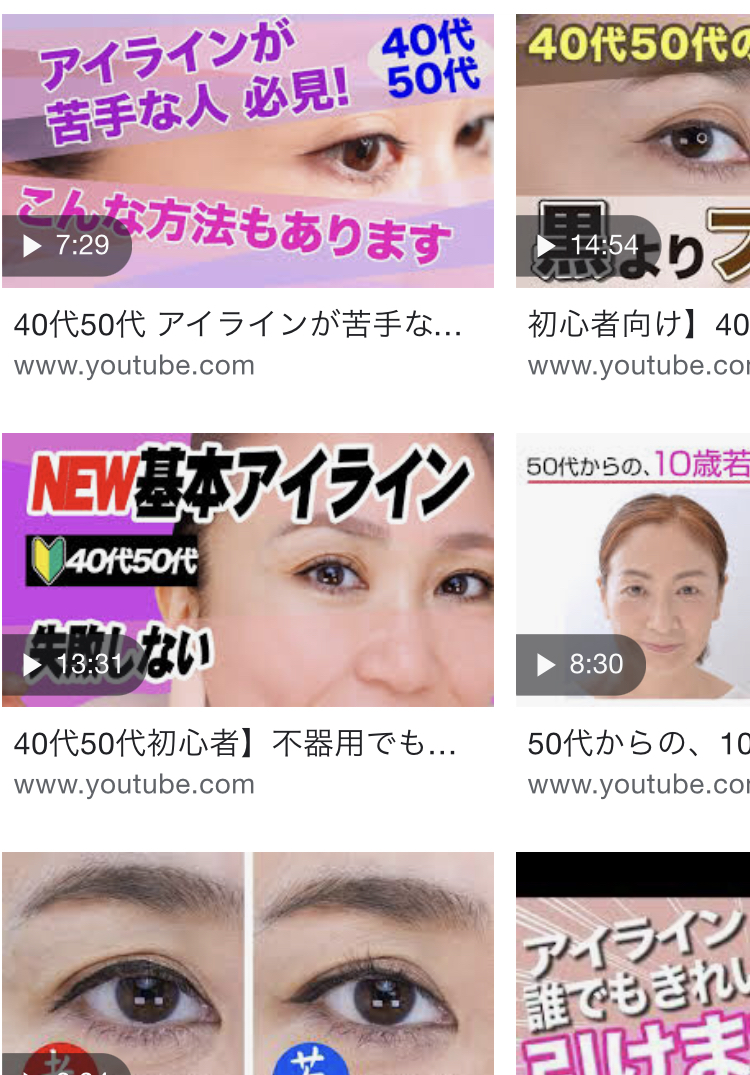Play the 14:54 video for 初心者向け
The height and width of the screenshot is (1075, 750).
(x=632, y=150)
